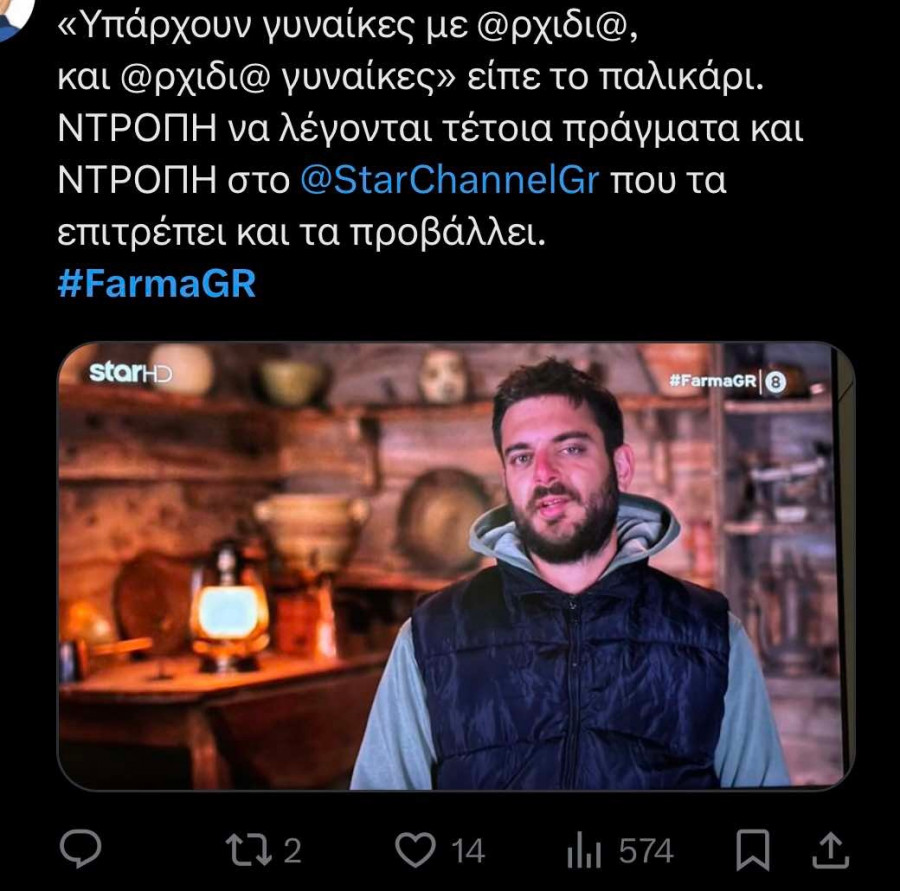Like the tweet
This screenshot has width=900, height=891.
pos(413,851)
